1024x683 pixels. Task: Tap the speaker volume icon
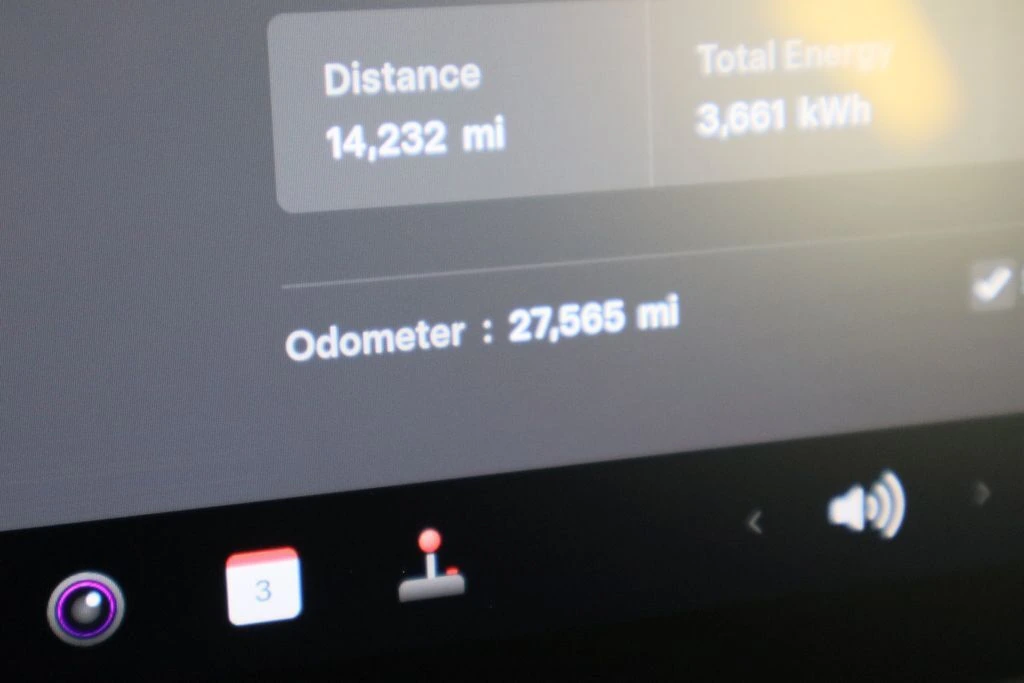tap(866, 507)
